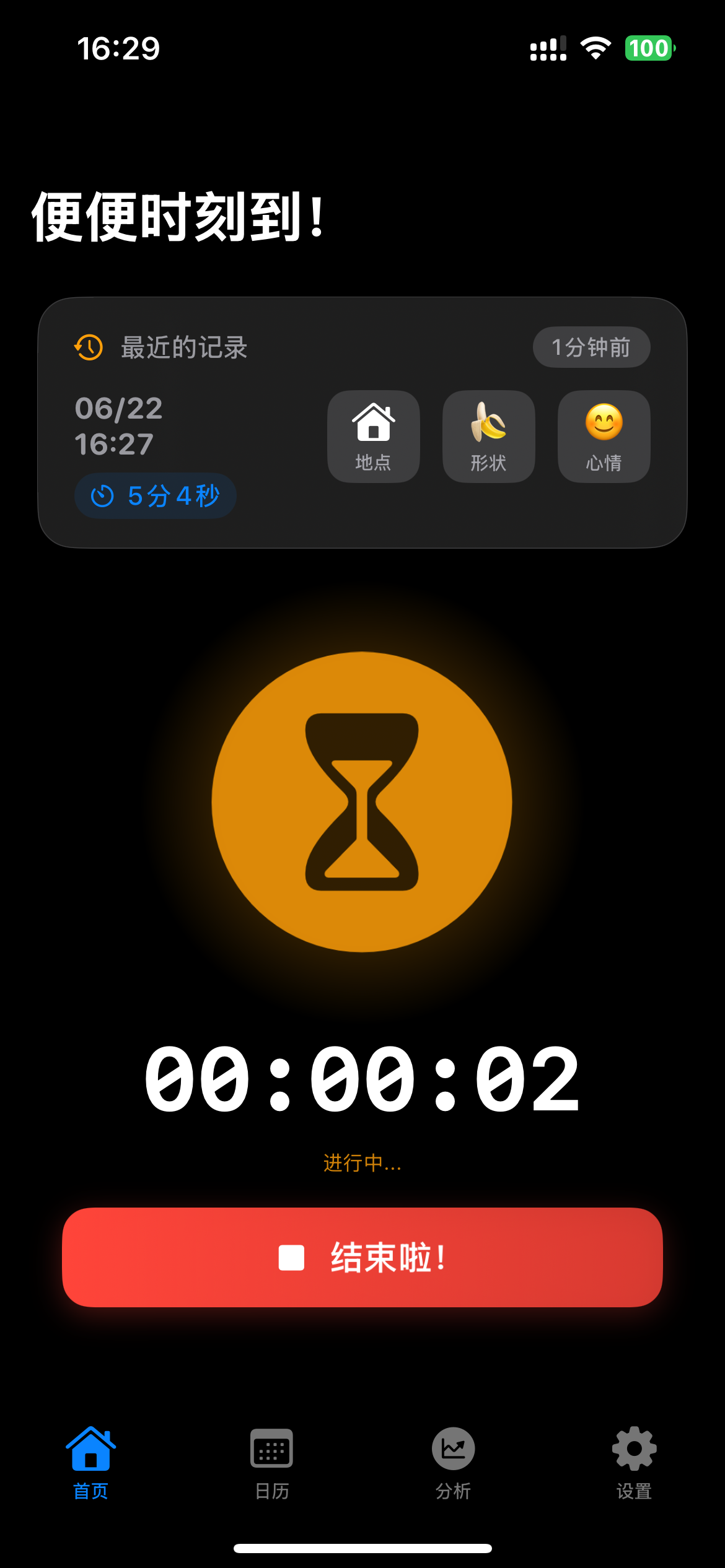
Task: Switch to the 分析 tab
Action: point(453,1463)
